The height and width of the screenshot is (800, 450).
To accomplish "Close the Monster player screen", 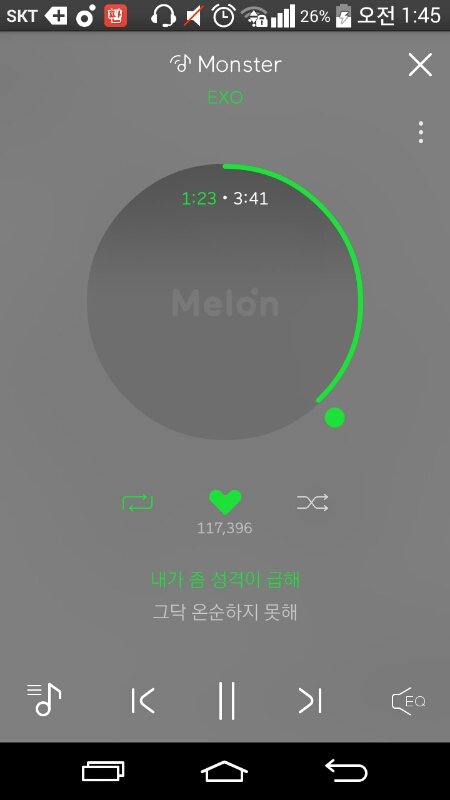I will 420,65.
